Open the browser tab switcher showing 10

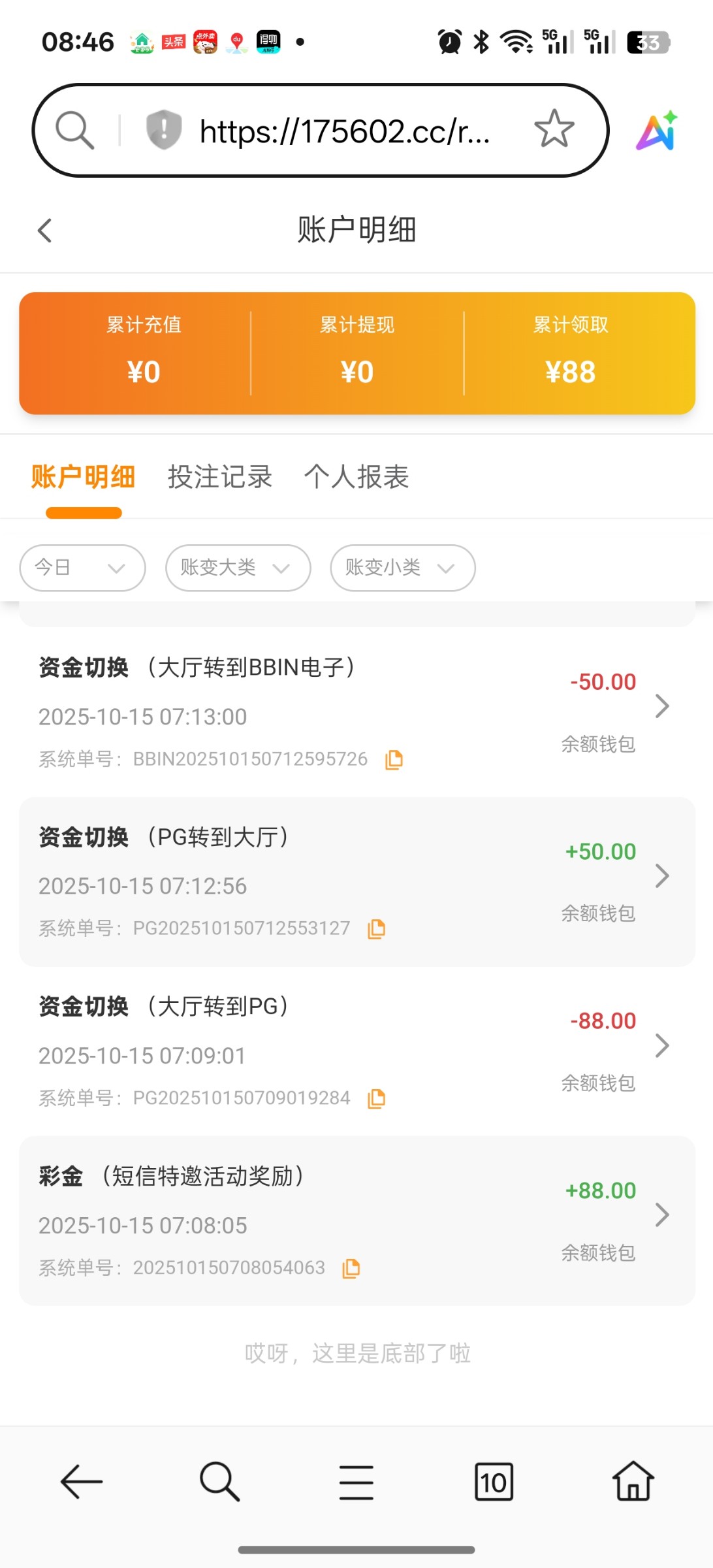point(494,1482)
